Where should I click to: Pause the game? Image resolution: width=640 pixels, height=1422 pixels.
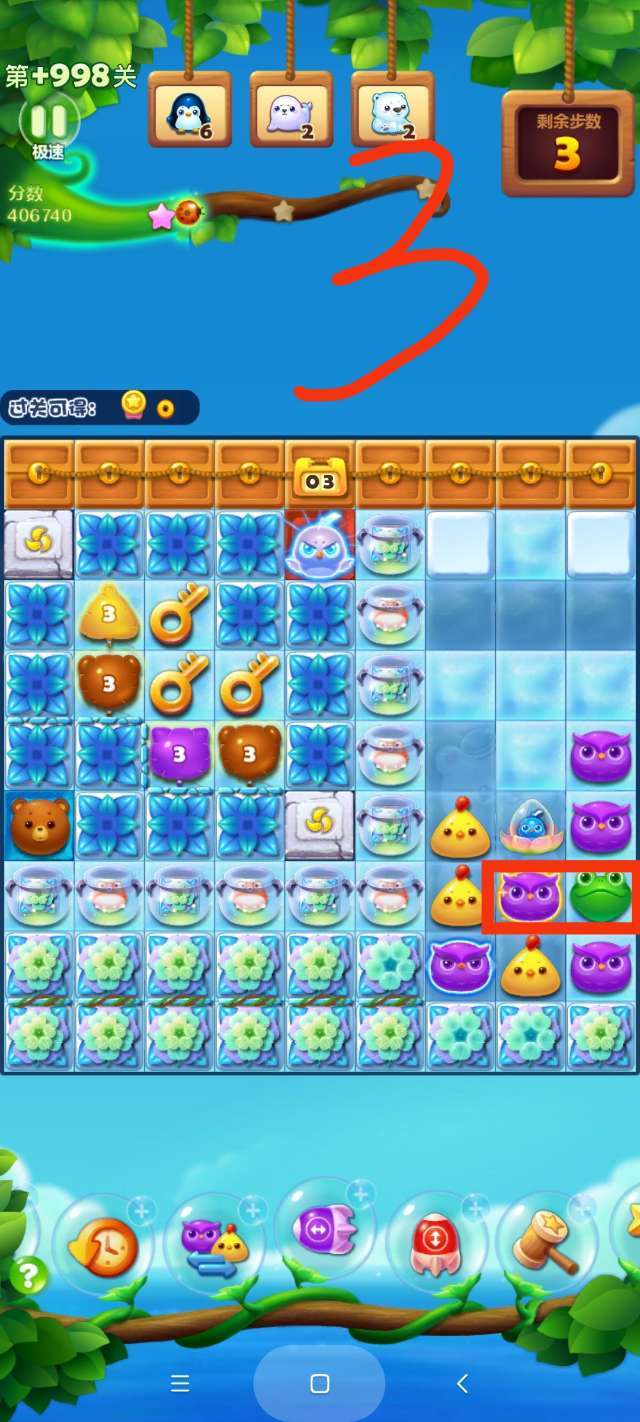(x=48, y=122)
